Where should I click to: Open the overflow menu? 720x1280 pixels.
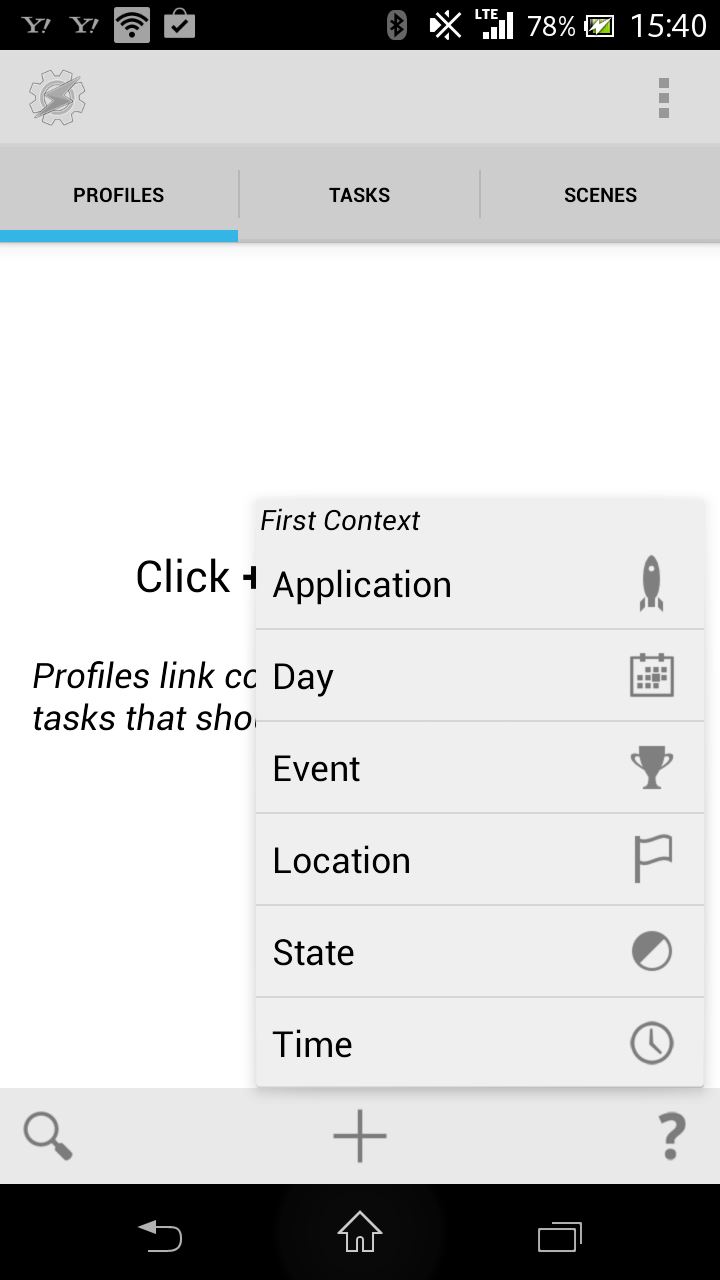pos(663,98)
